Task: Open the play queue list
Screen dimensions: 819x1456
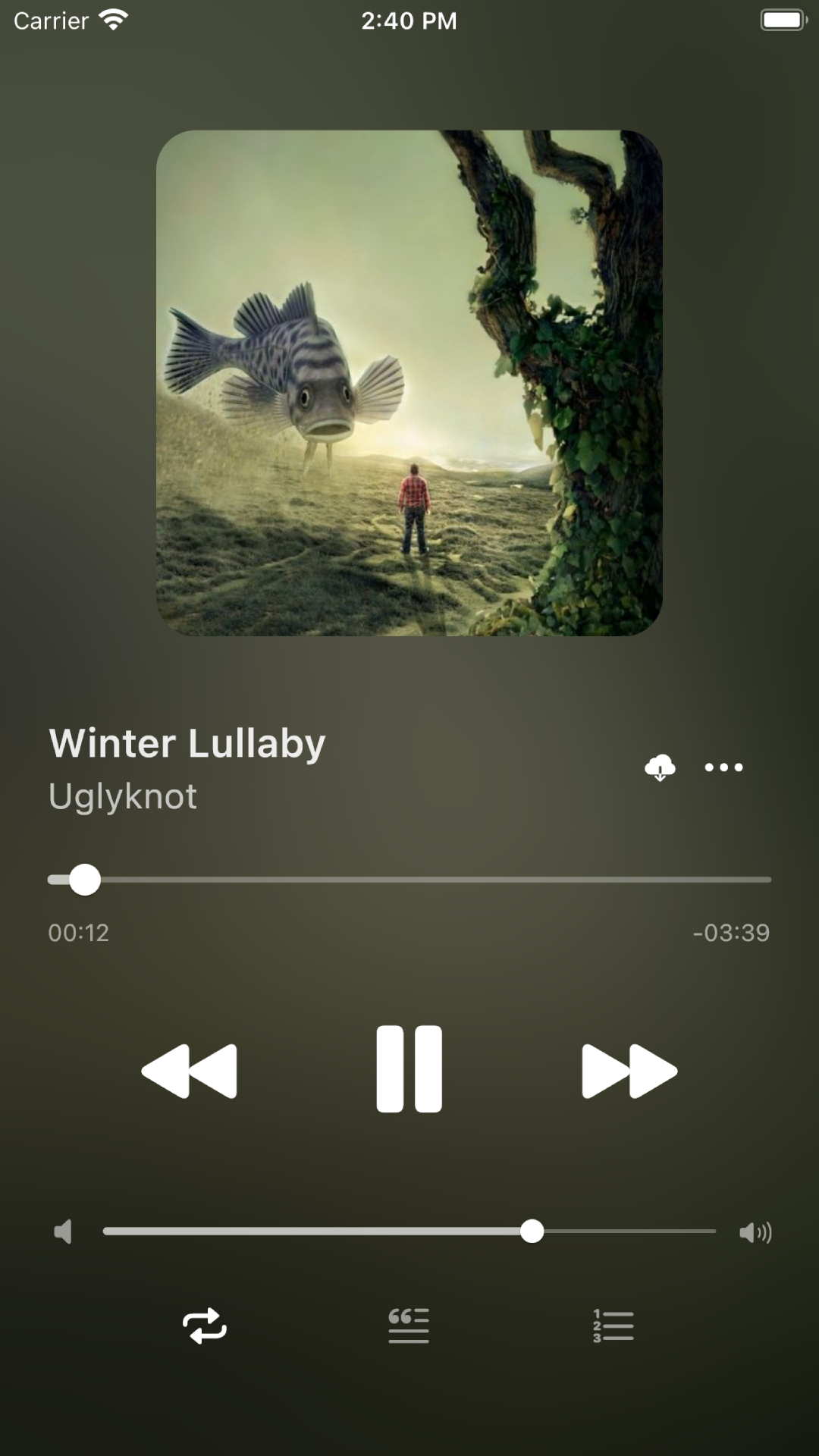Action: [613, 1326]
